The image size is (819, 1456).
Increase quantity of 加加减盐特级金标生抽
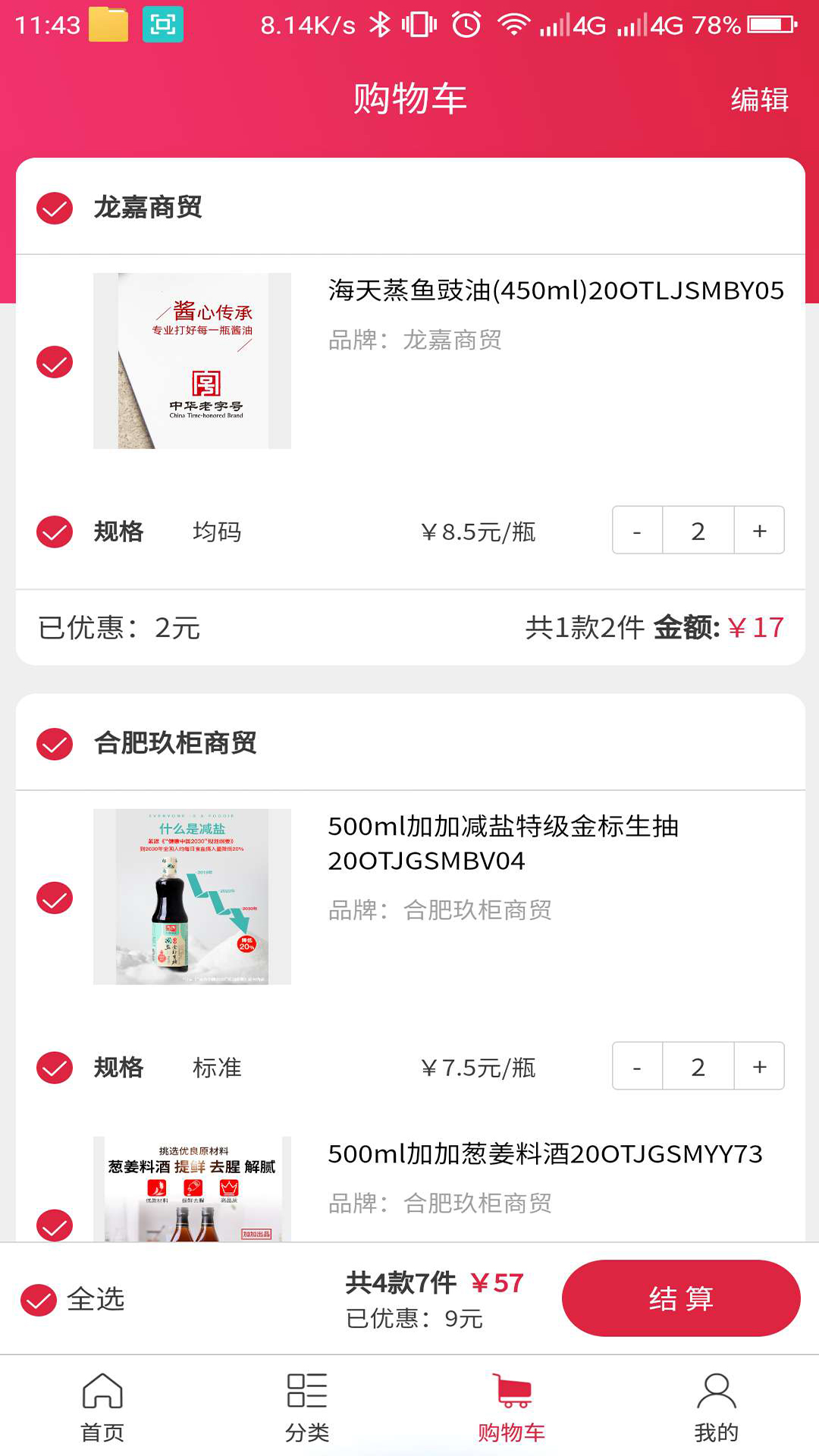point(759,1067)
